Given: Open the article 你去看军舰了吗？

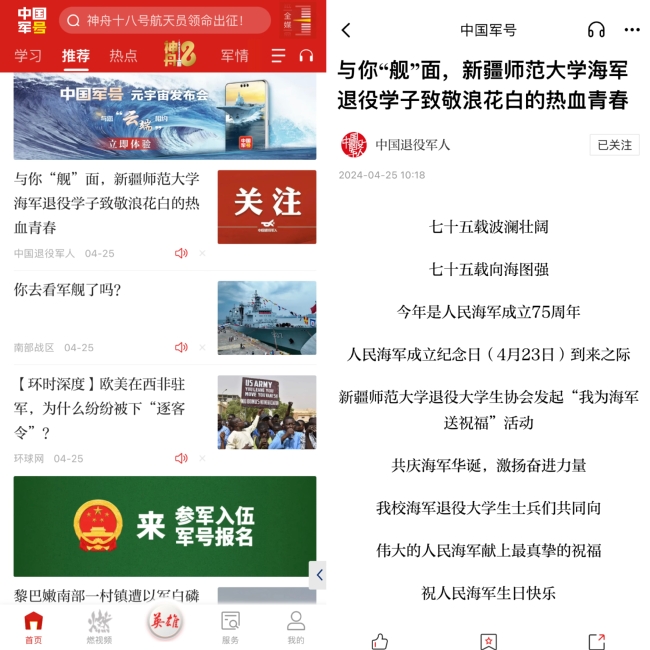Looking at the screenshot, I should [x=68, y=290].
